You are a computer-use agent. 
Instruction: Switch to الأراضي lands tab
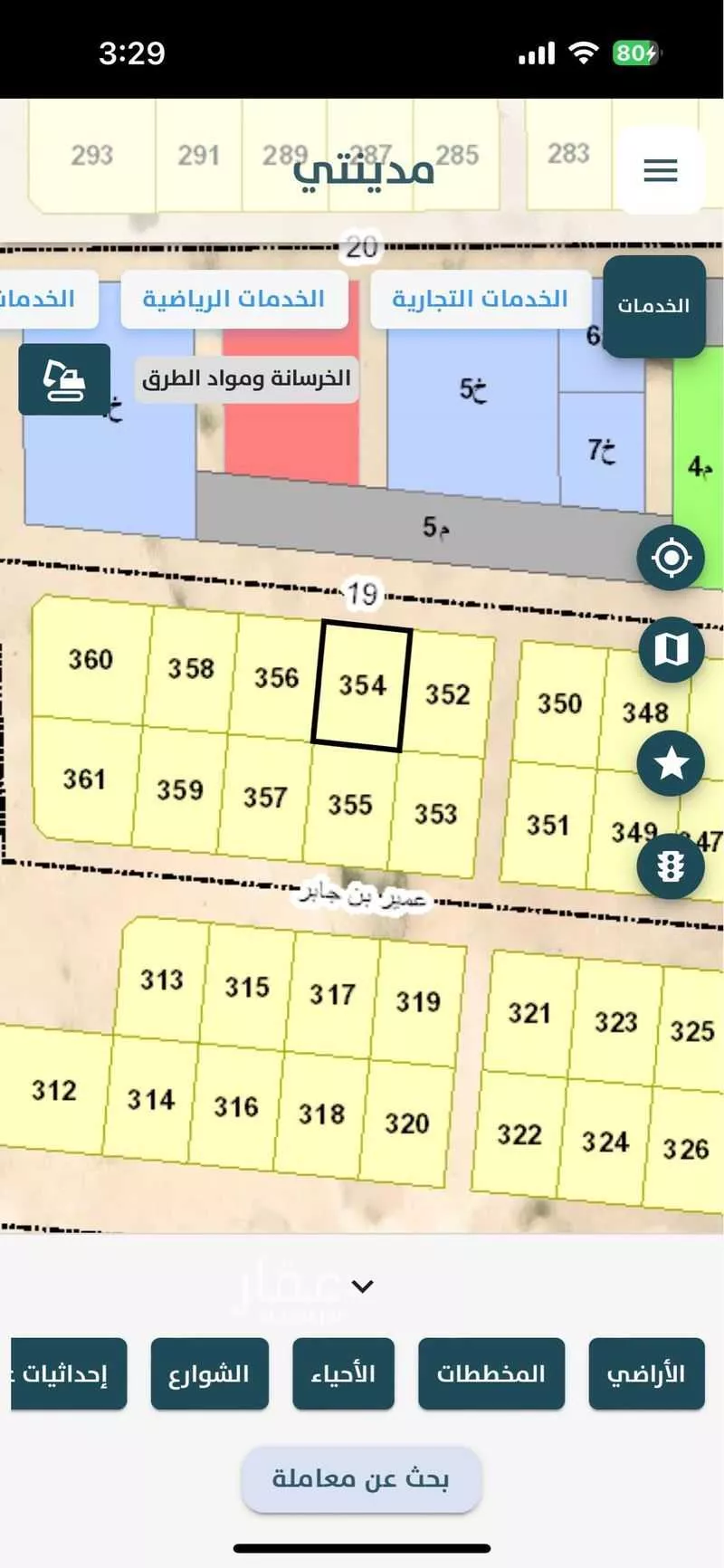(646, 1373)
